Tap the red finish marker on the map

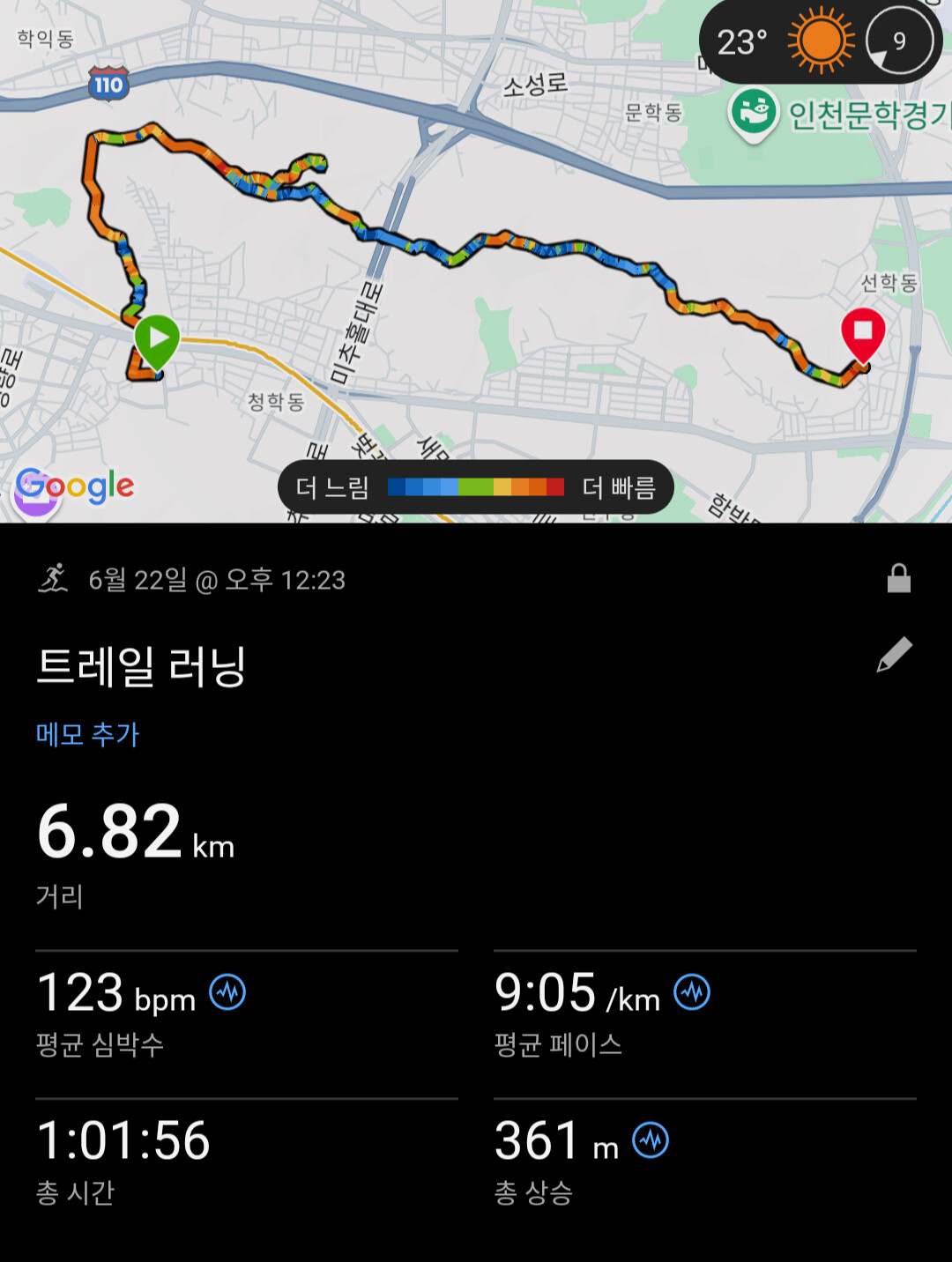863,335
